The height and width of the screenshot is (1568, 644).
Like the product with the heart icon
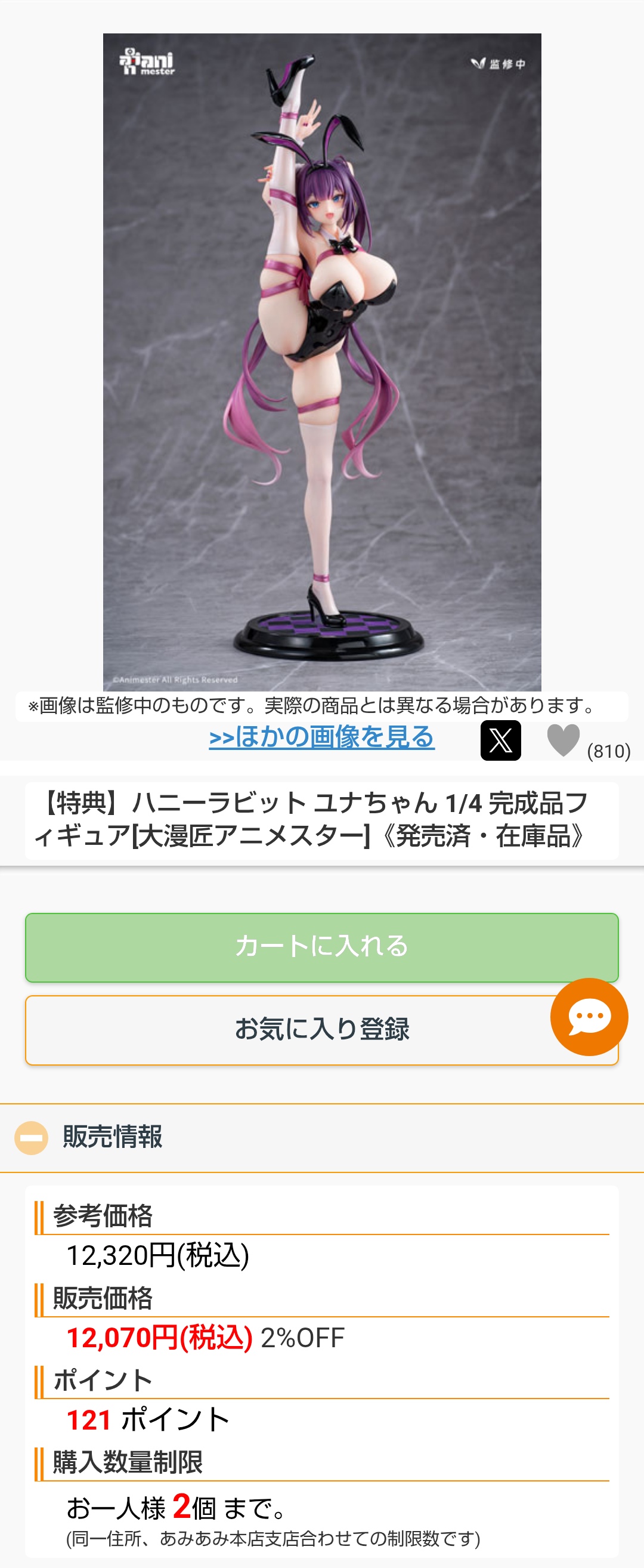(x=563, y=740)
